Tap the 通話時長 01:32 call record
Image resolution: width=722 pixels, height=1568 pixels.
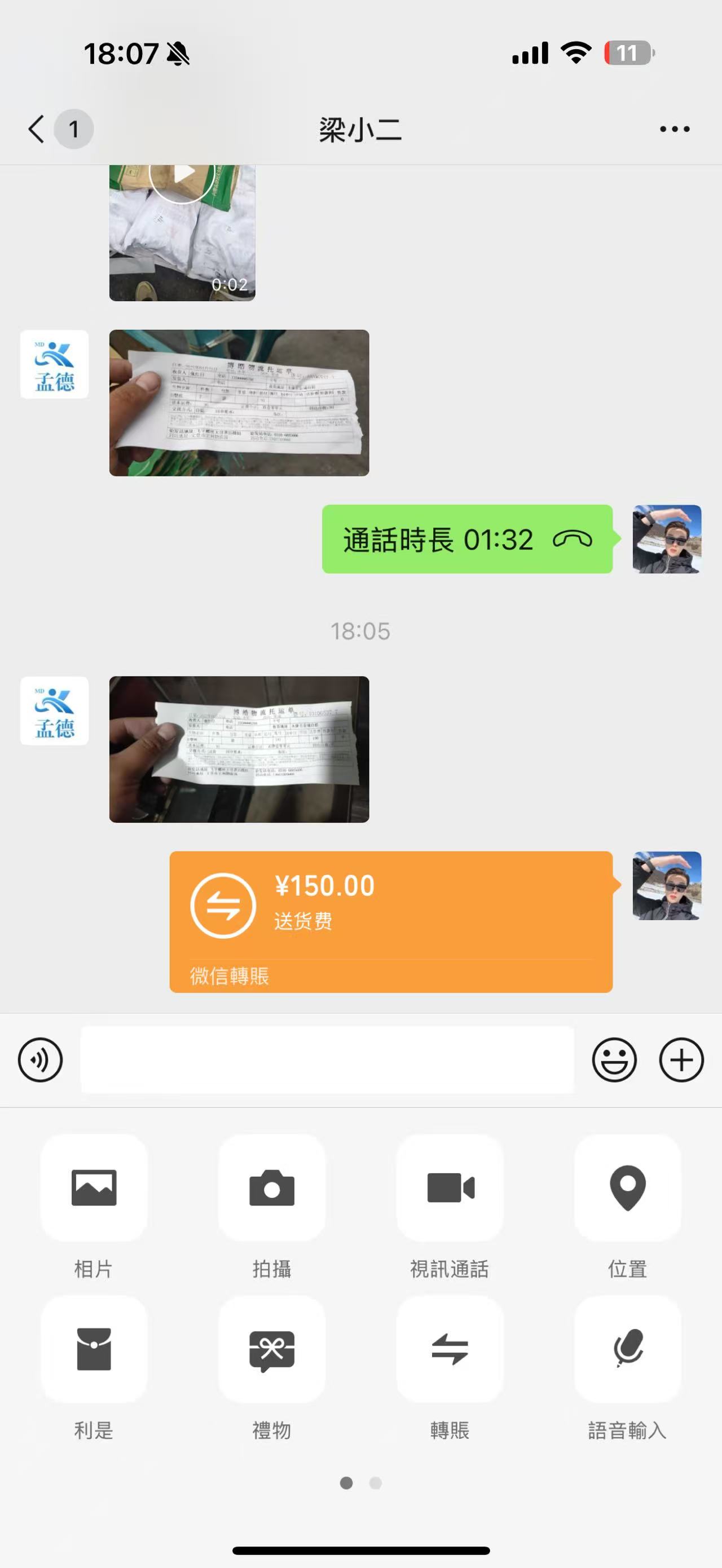(467, 540)
